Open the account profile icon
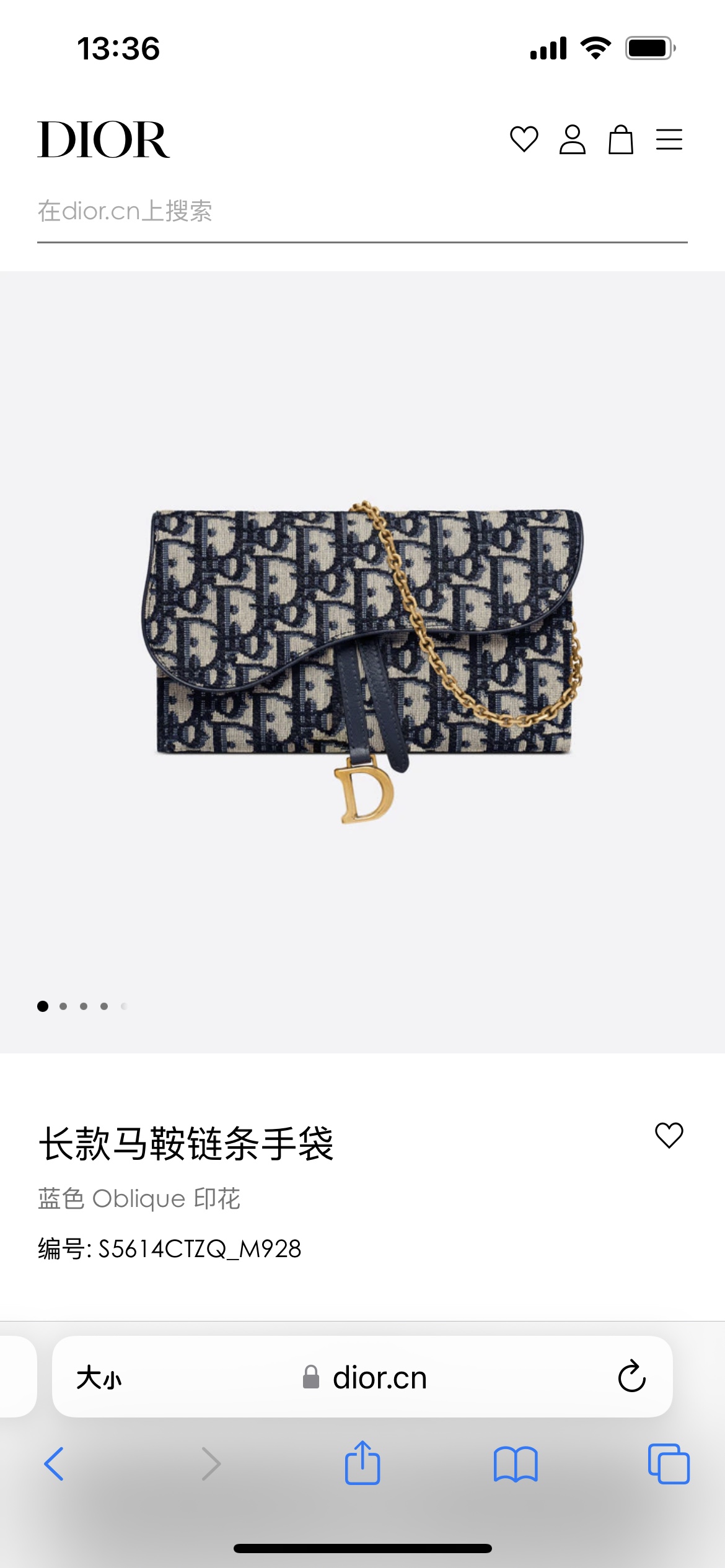Screen dimensions: 725x1568 [572, 139]
